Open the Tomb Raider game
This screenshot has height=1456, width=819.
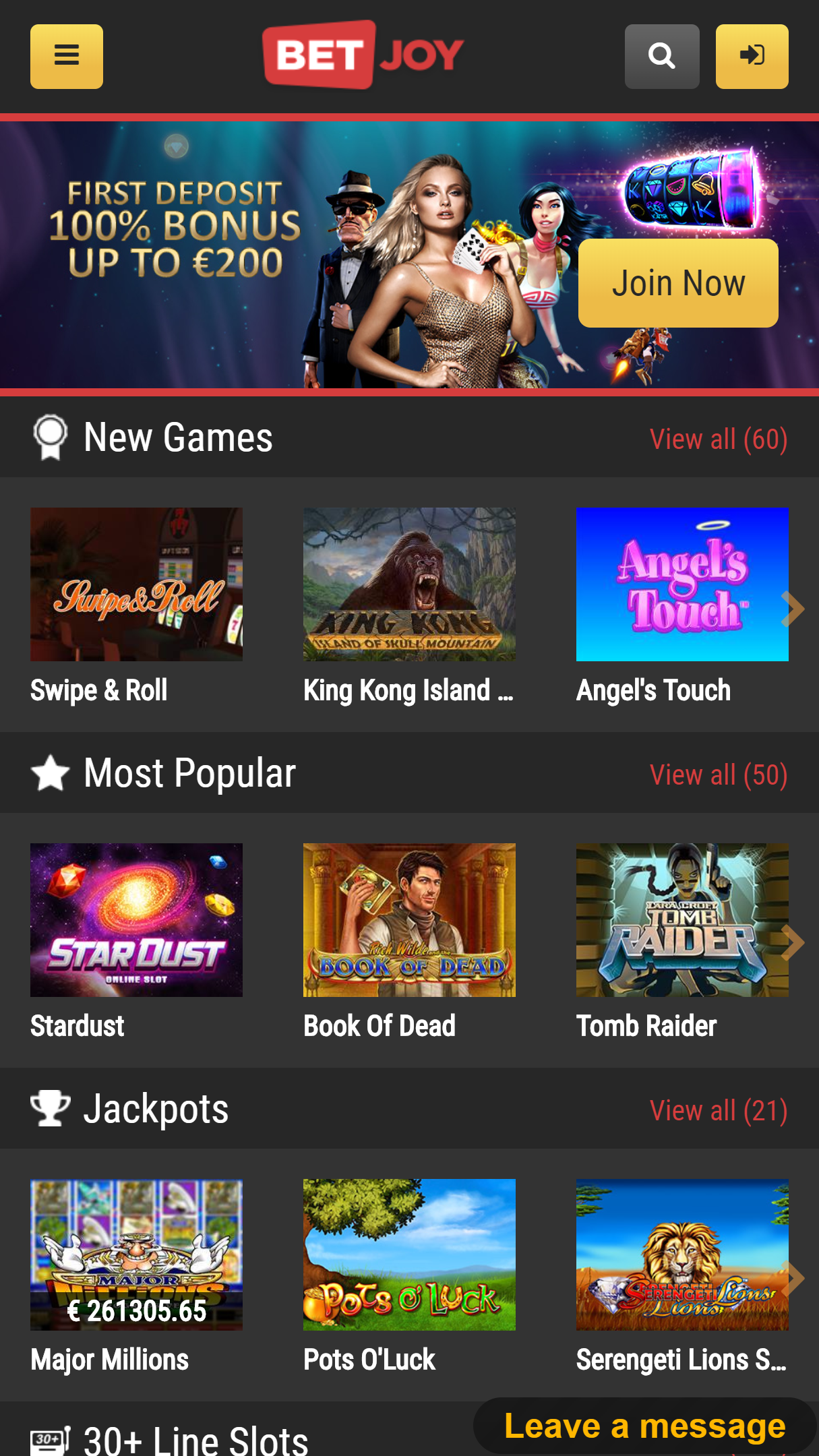pyautogui.click(x=682, y=920)
